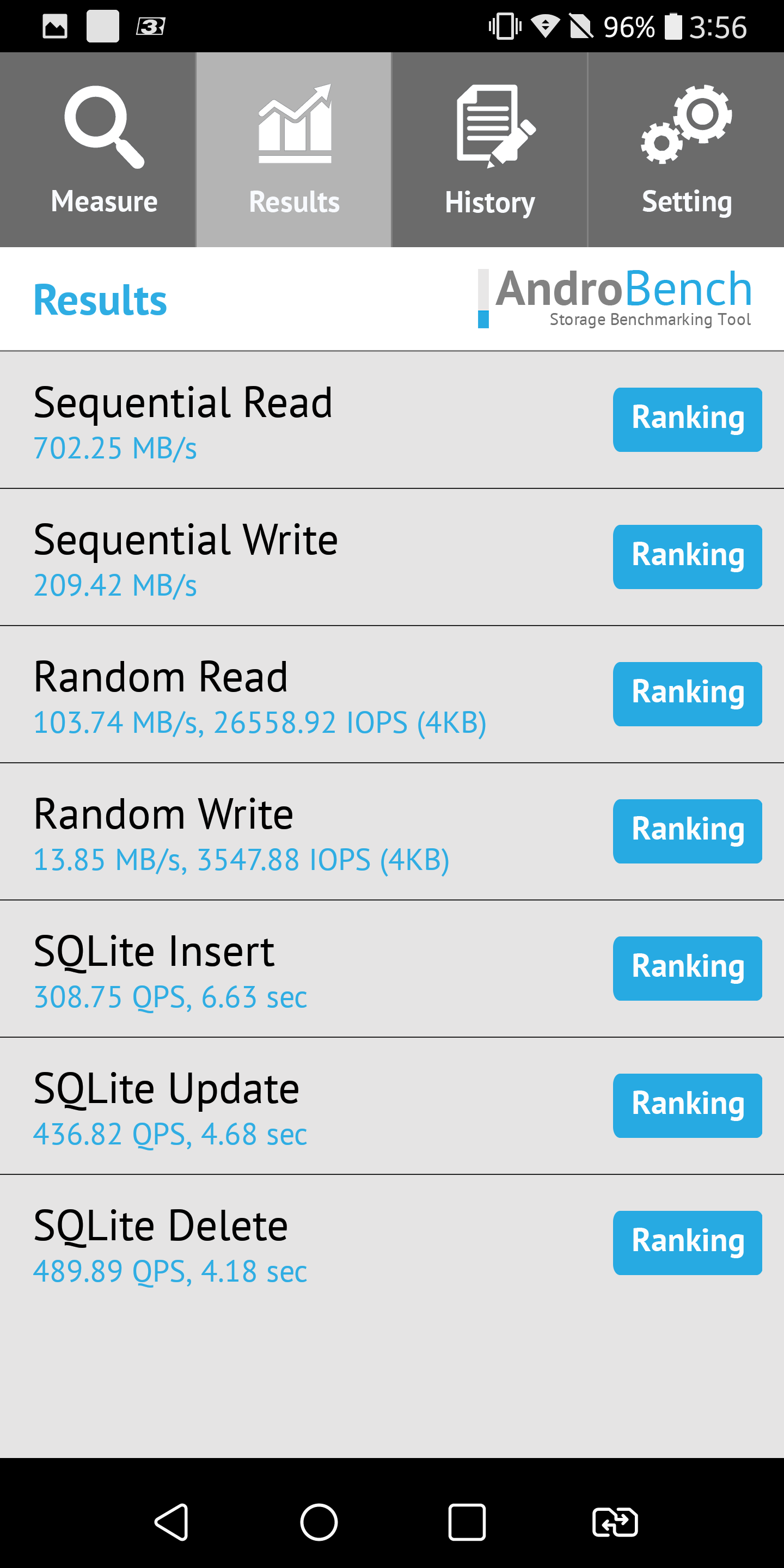This screenshot has width=784, height=1568.
Task: Show Random Read ranking
Action: pyautogui.click(x=687, y=694)
